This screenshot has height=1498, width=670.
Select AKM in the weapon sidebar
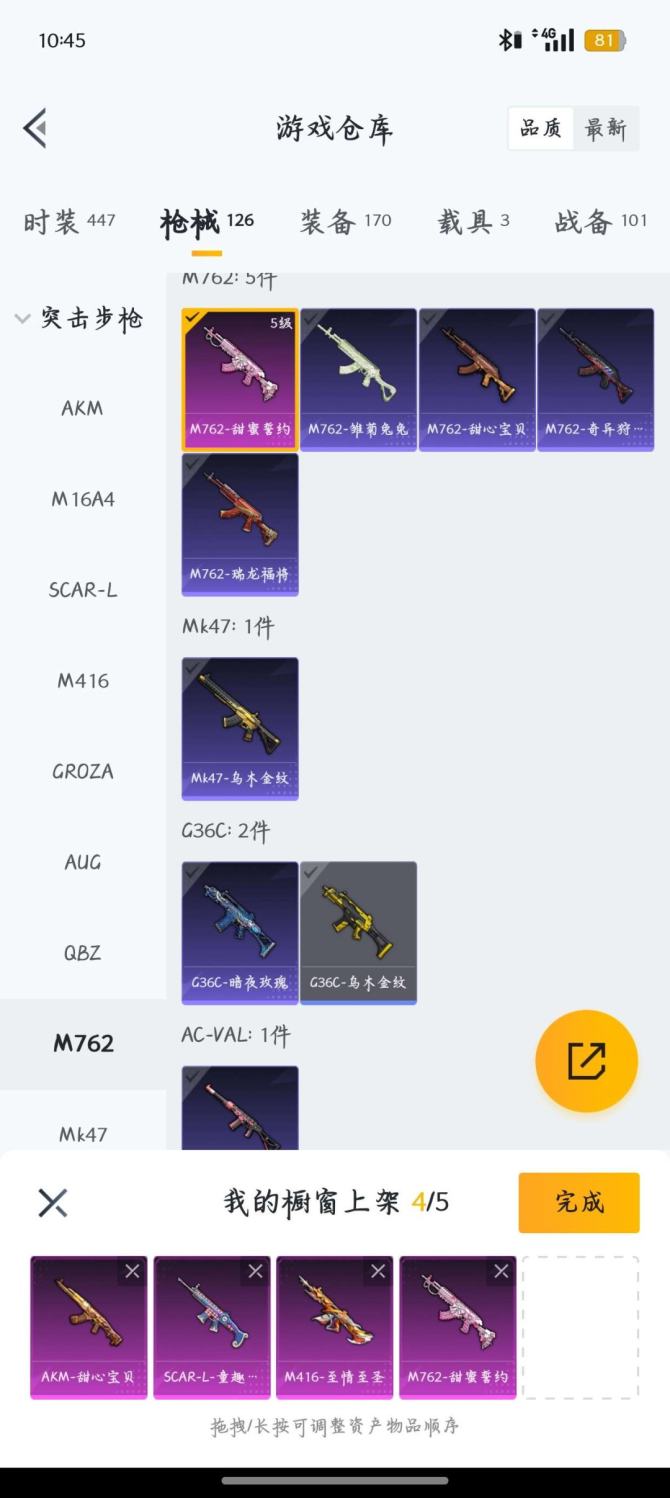pos(82,408)
